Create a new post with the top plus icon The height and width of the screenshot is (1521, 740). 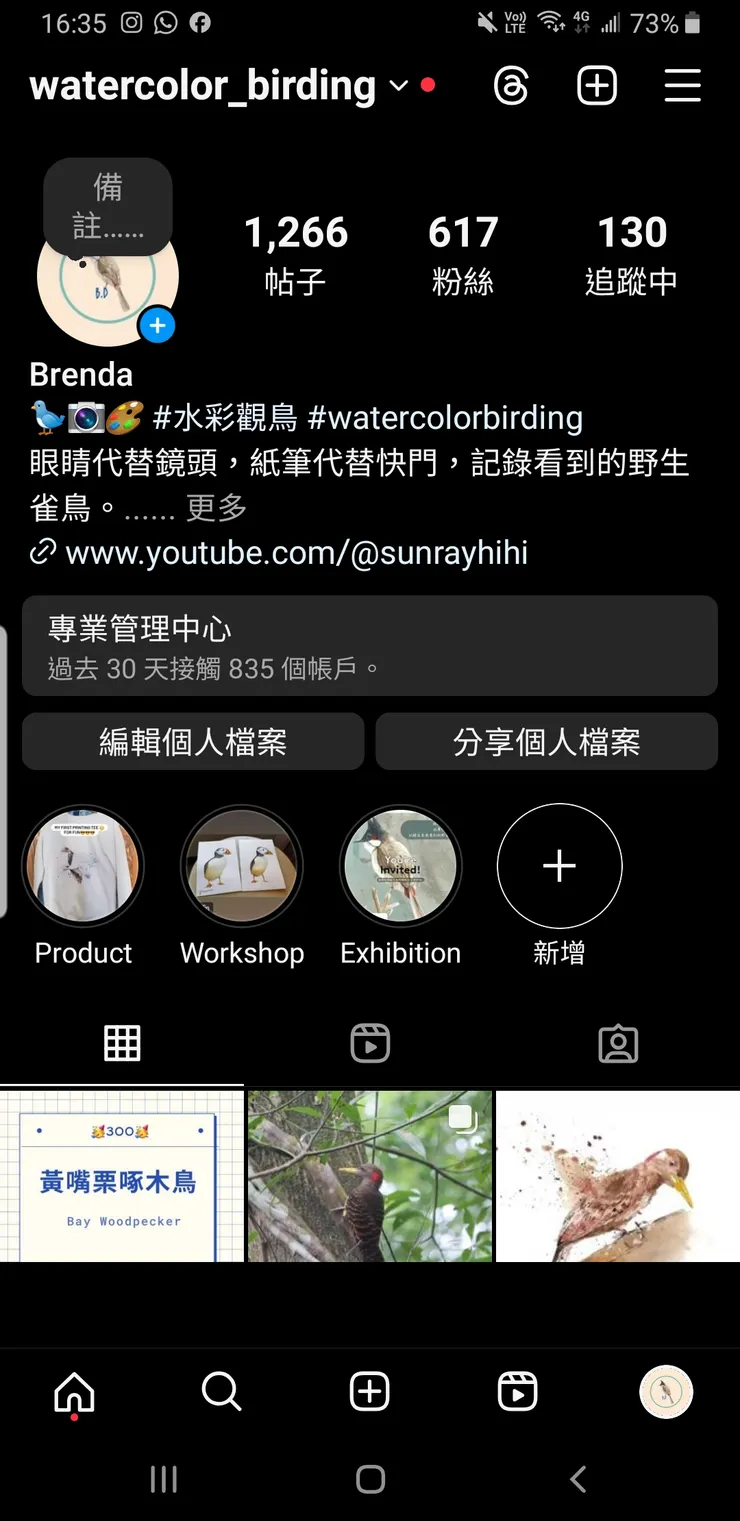597,86
